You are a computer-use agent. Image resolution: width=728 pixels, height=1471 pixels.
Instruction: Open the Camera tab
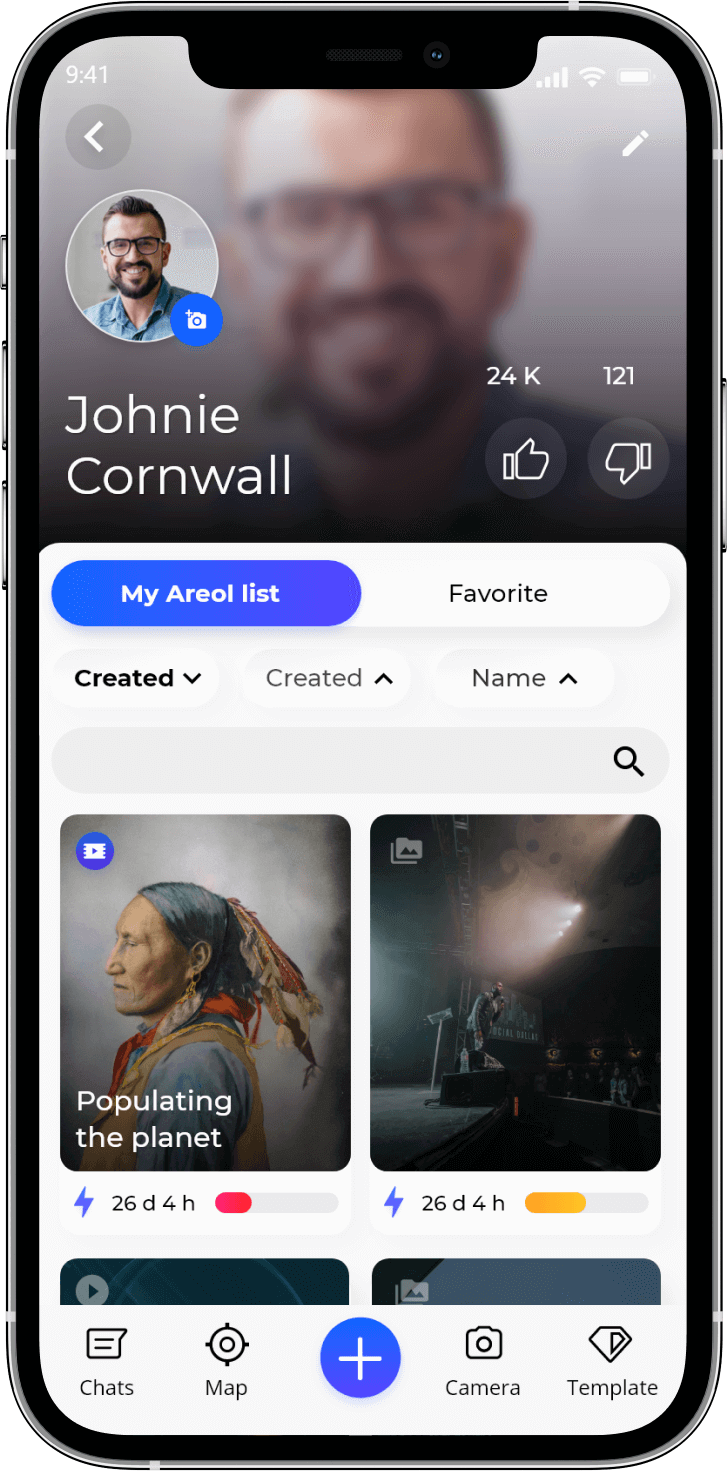coord(483,1361)
